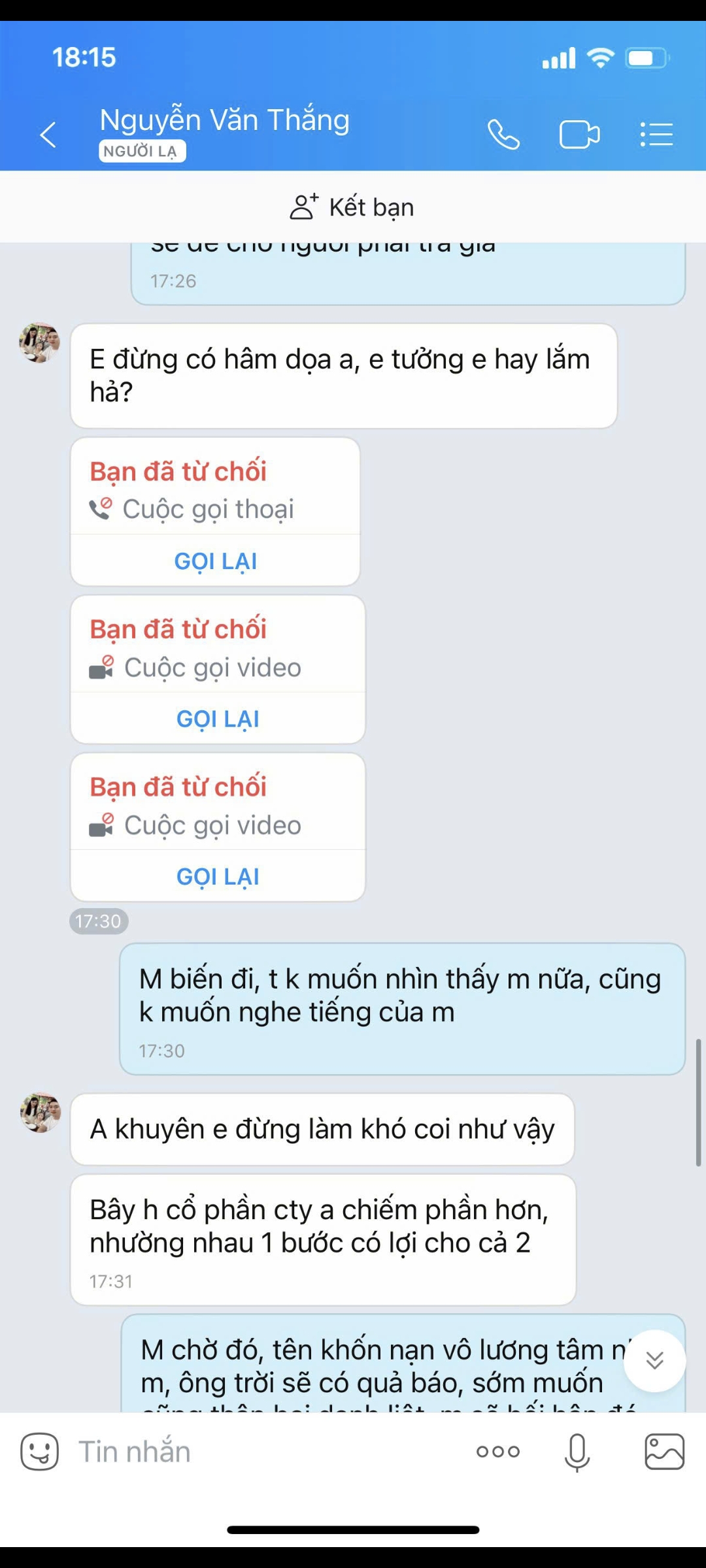Tap the NGƯỜI LẠ stranger label
Image resolution: width=706 pixels, height=1568 pixels.
(141, 152)
